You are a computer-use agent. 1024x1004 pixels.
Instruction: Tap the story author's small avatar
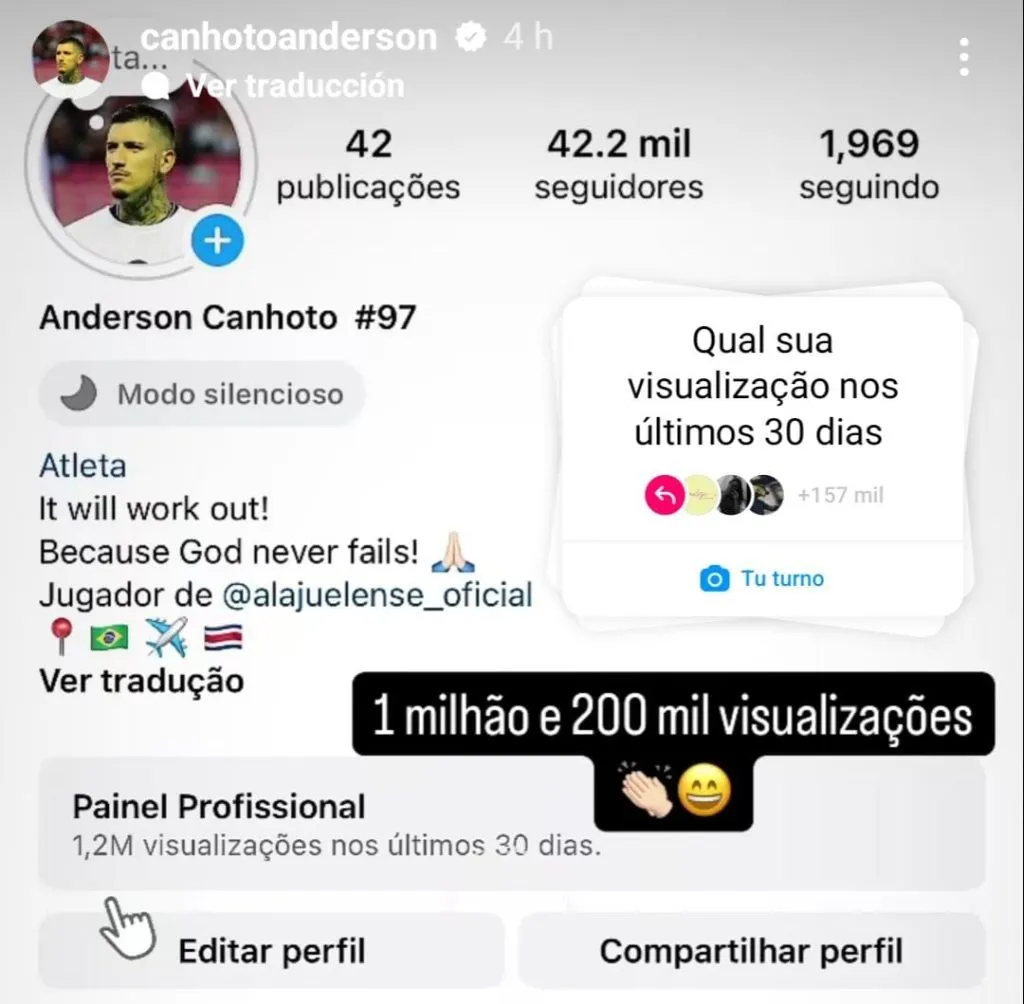70,58
